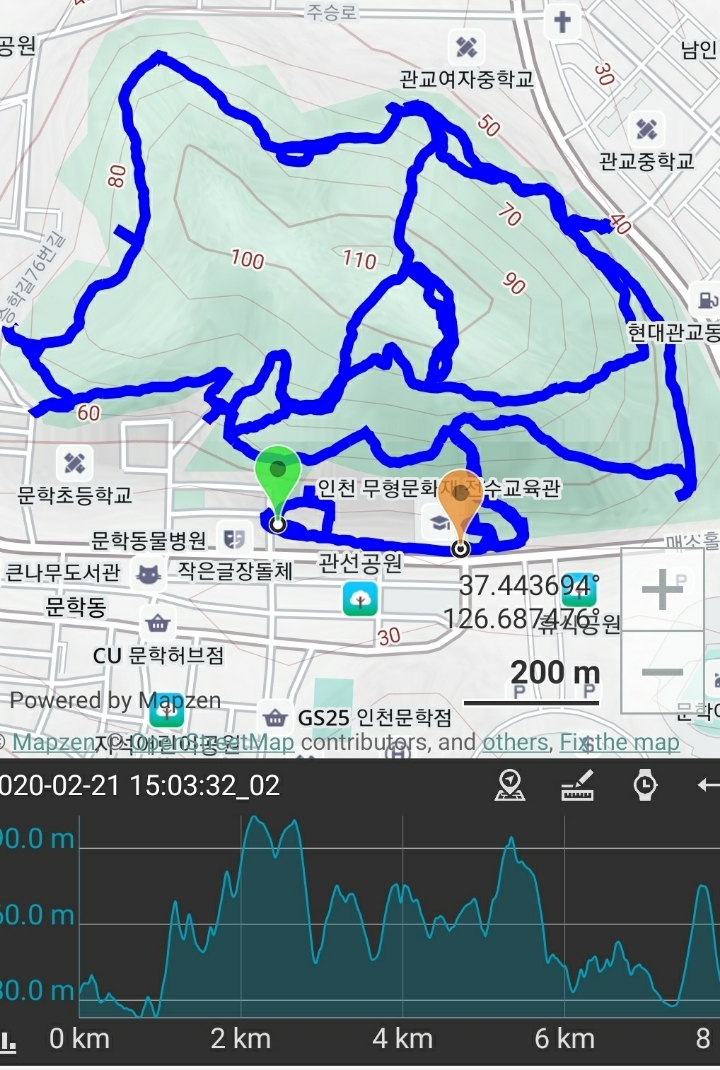Zoom in on the map with plus
Viewport: 720px width, 1070px height.
coord(661,591)
